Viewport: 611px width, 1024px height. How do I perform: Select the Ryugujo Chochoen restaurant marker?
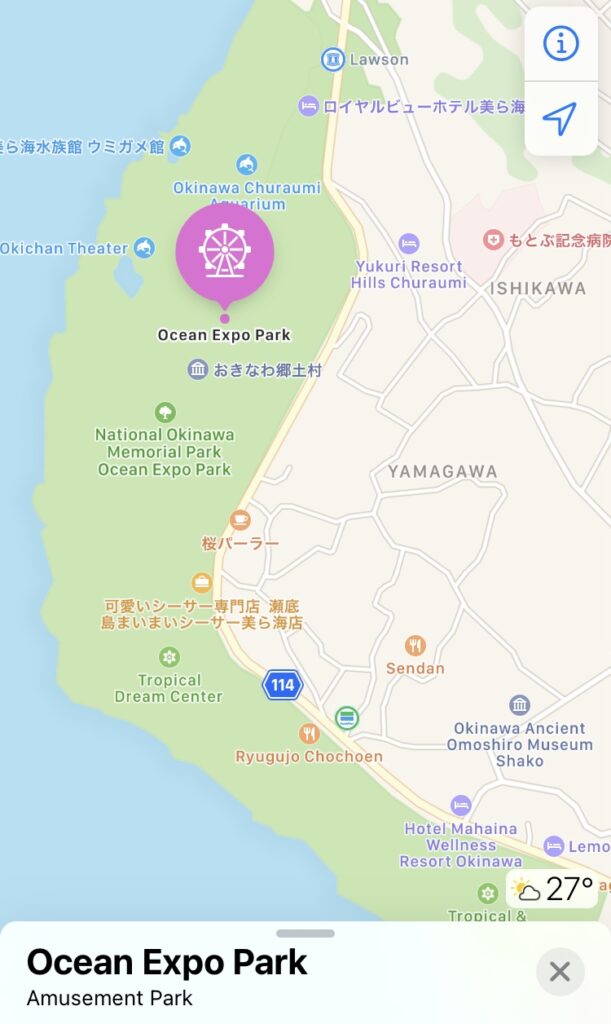(x=309, y=734)
